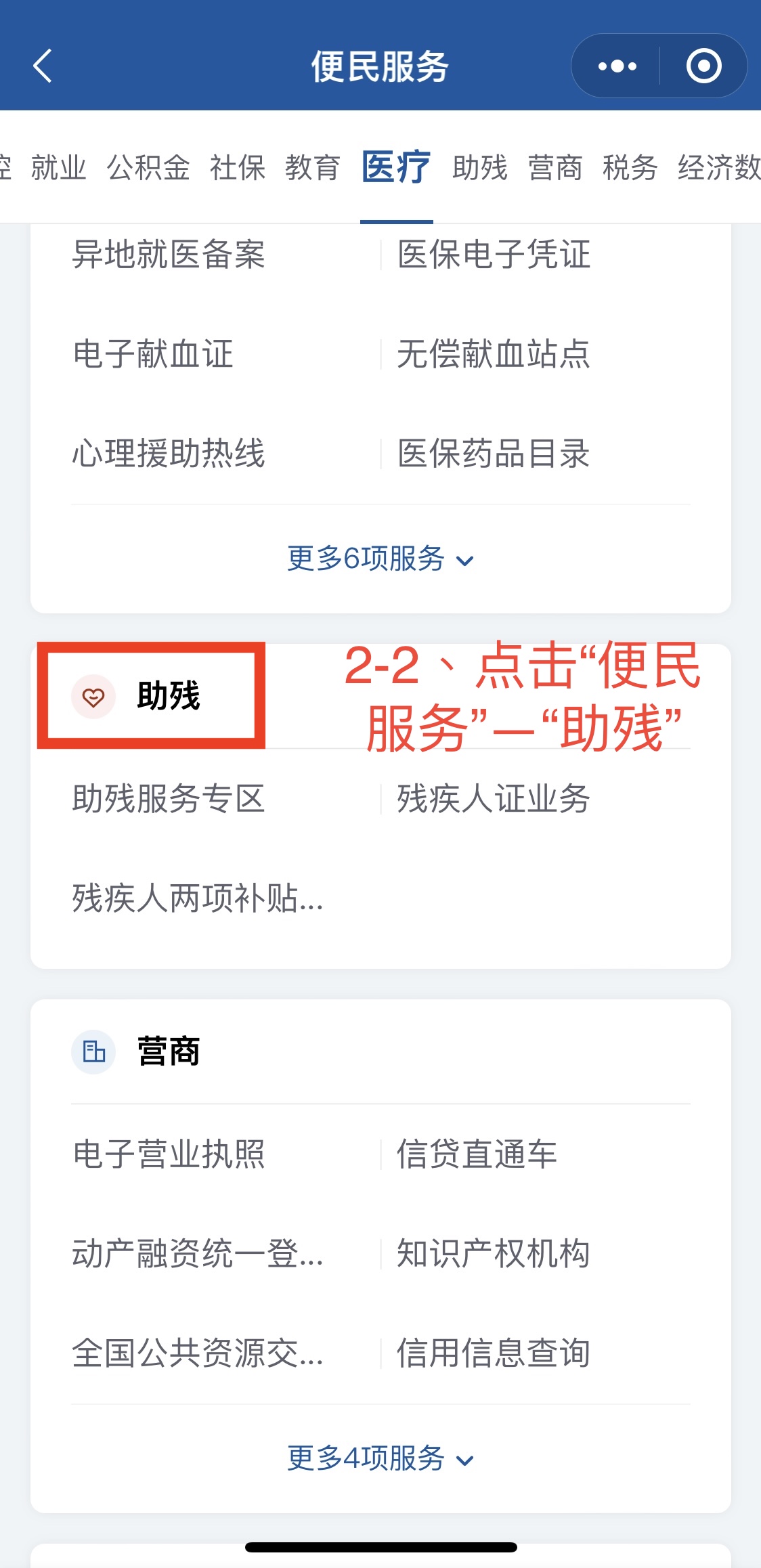The height and width of the screenshot is (1568, 761).
Task: Open 电子营业执照
Action: tap(169, 1154)
